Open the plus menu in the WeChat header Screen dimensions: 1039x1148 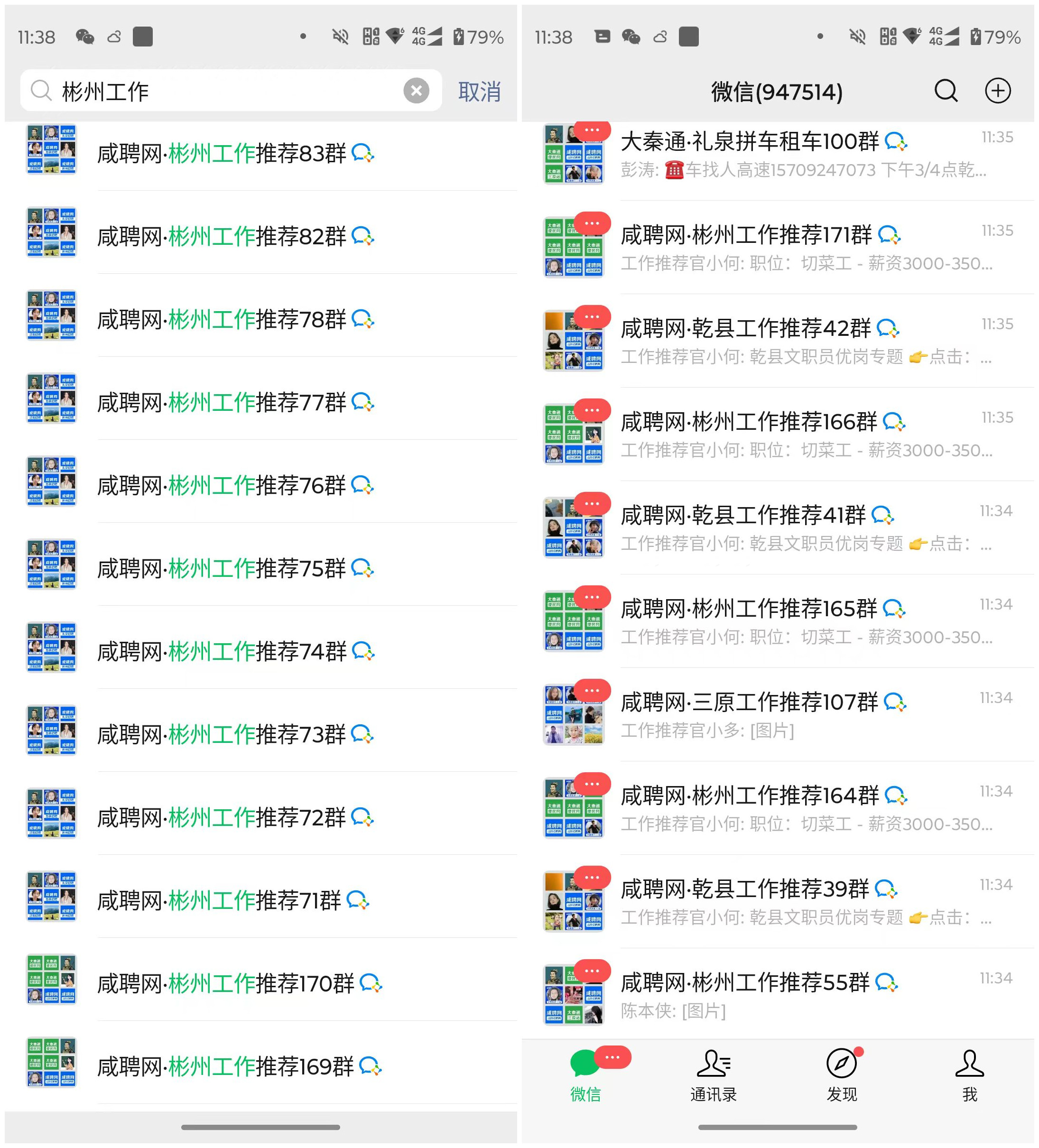pos(997,91)
